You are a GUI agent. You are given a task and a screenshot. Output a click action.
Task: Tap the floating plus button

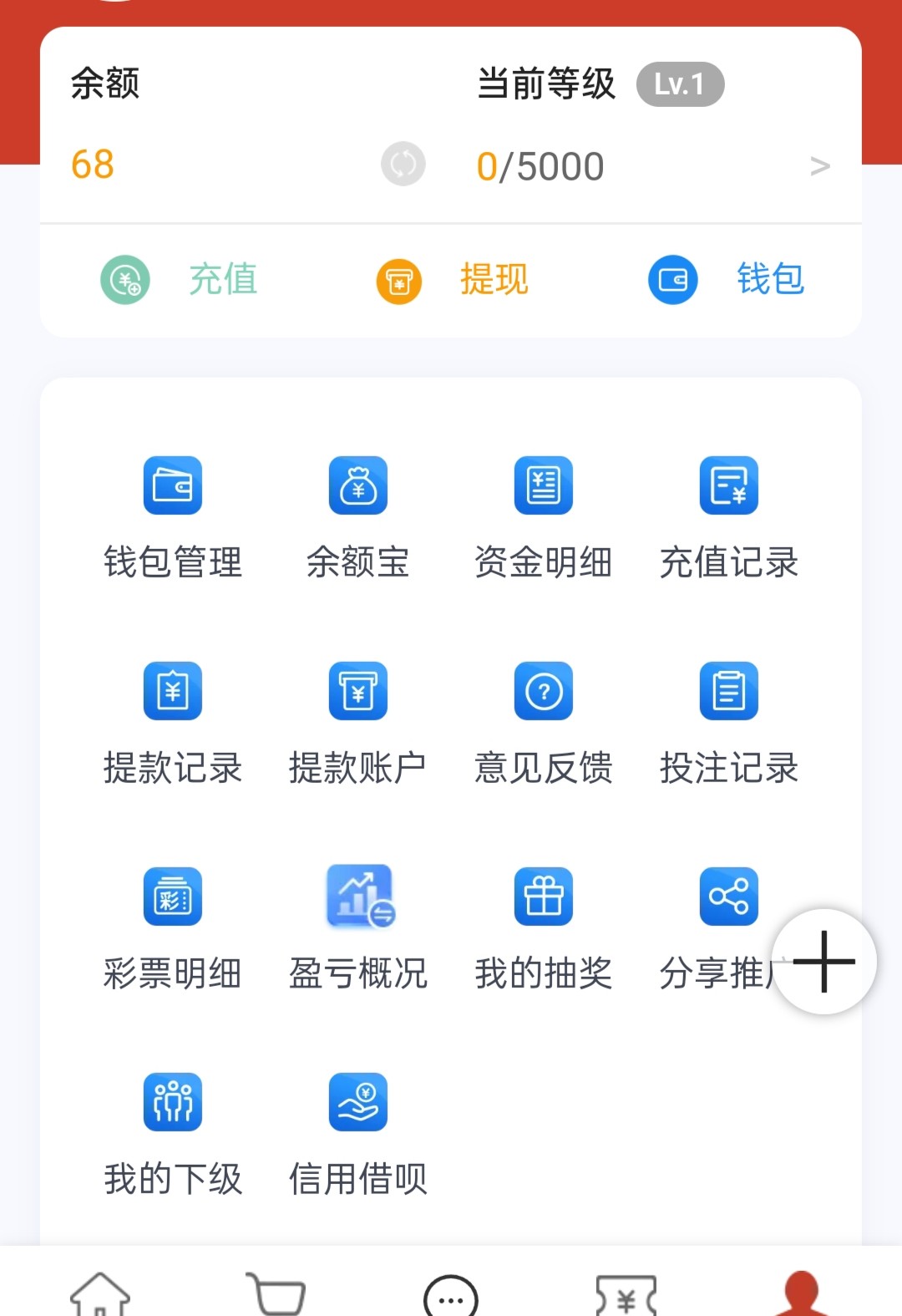pos(824,962)
